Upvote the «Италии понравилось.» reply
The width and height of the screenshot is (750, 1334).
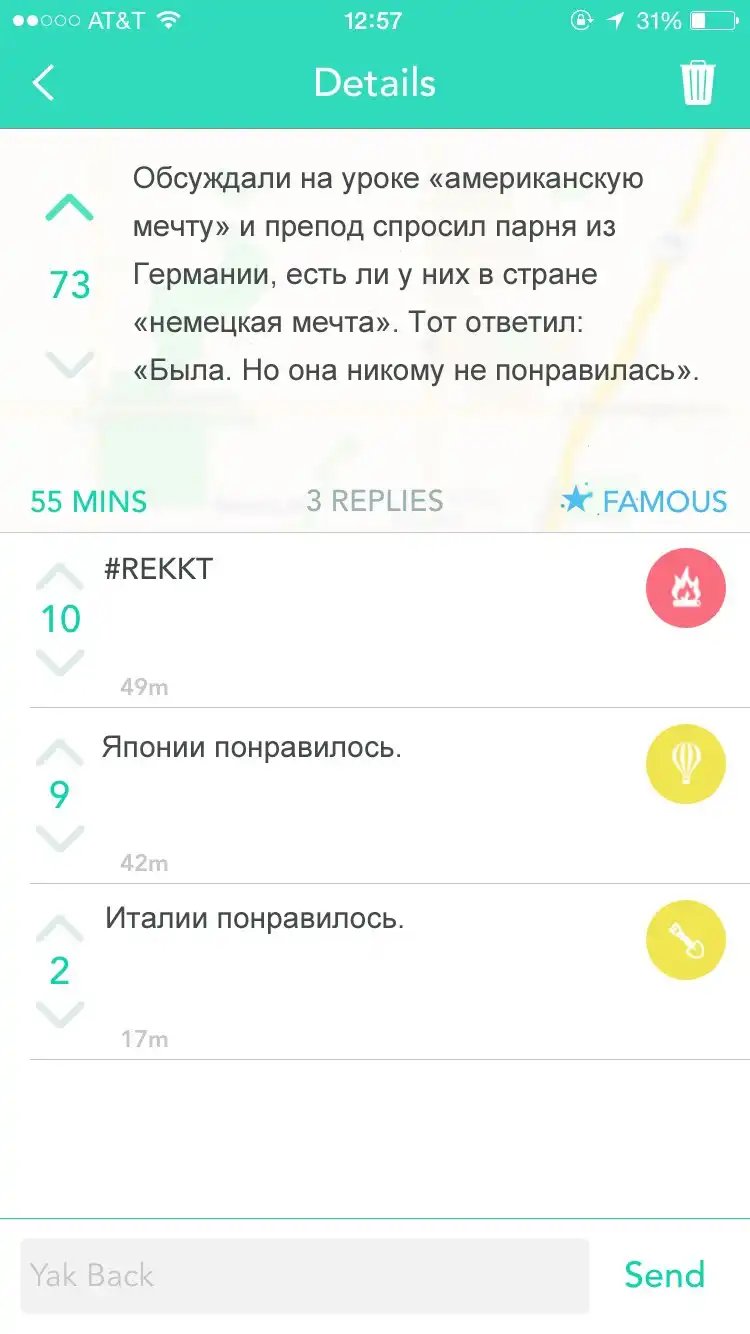tap(60, 927)
